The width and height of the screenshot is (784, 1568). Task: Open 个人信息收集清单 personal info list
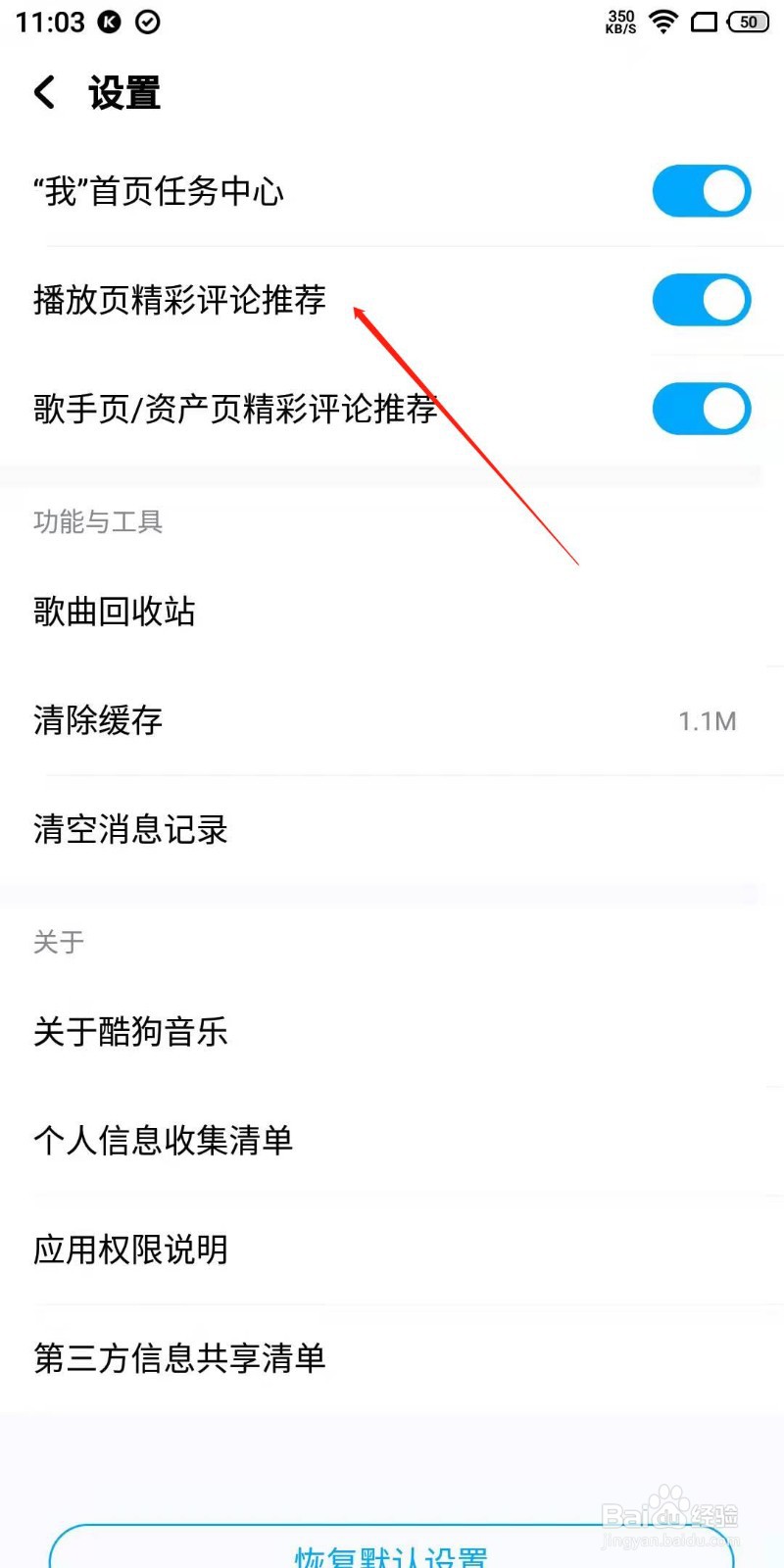[163, 1140]
